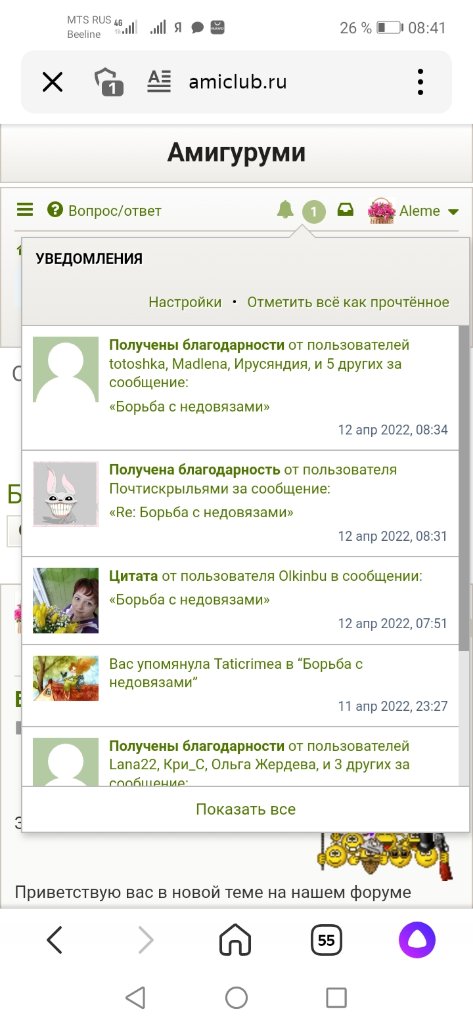Open the private messages inbox icon

coord(345,210)
